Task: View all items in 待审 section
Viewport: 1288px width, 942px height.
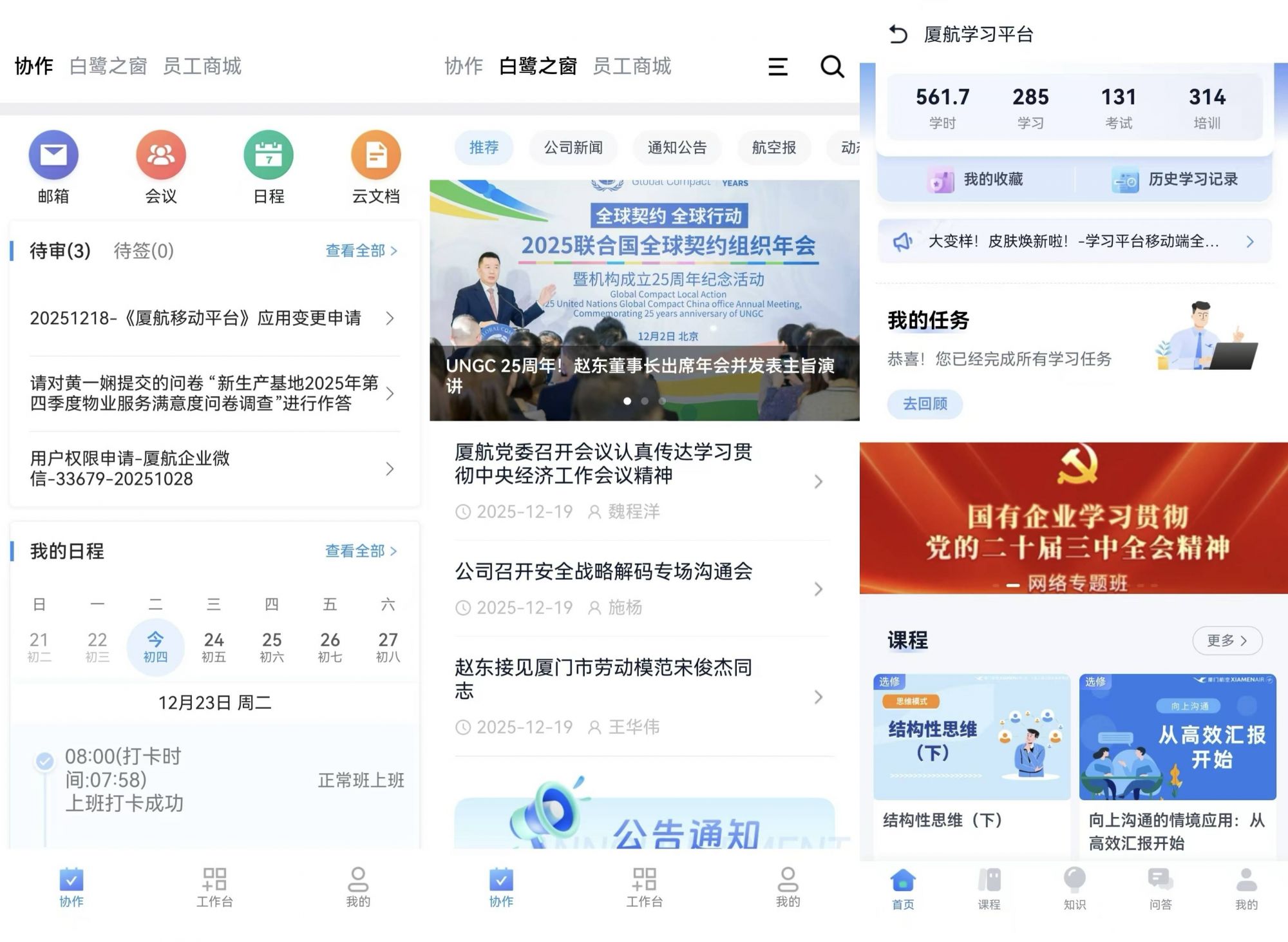Action: (x=361, y=251)
